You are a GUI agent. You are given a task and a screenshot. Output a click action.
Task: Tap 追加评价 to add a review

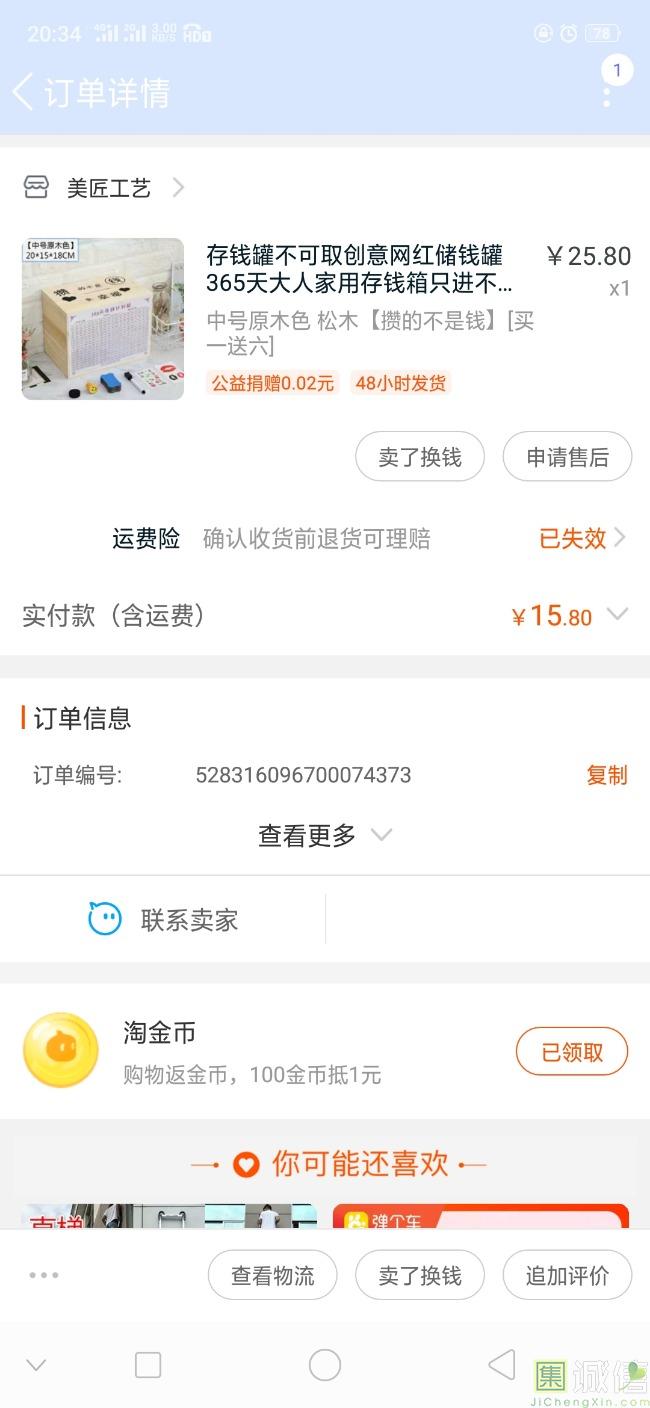(x=567, y=1275)
